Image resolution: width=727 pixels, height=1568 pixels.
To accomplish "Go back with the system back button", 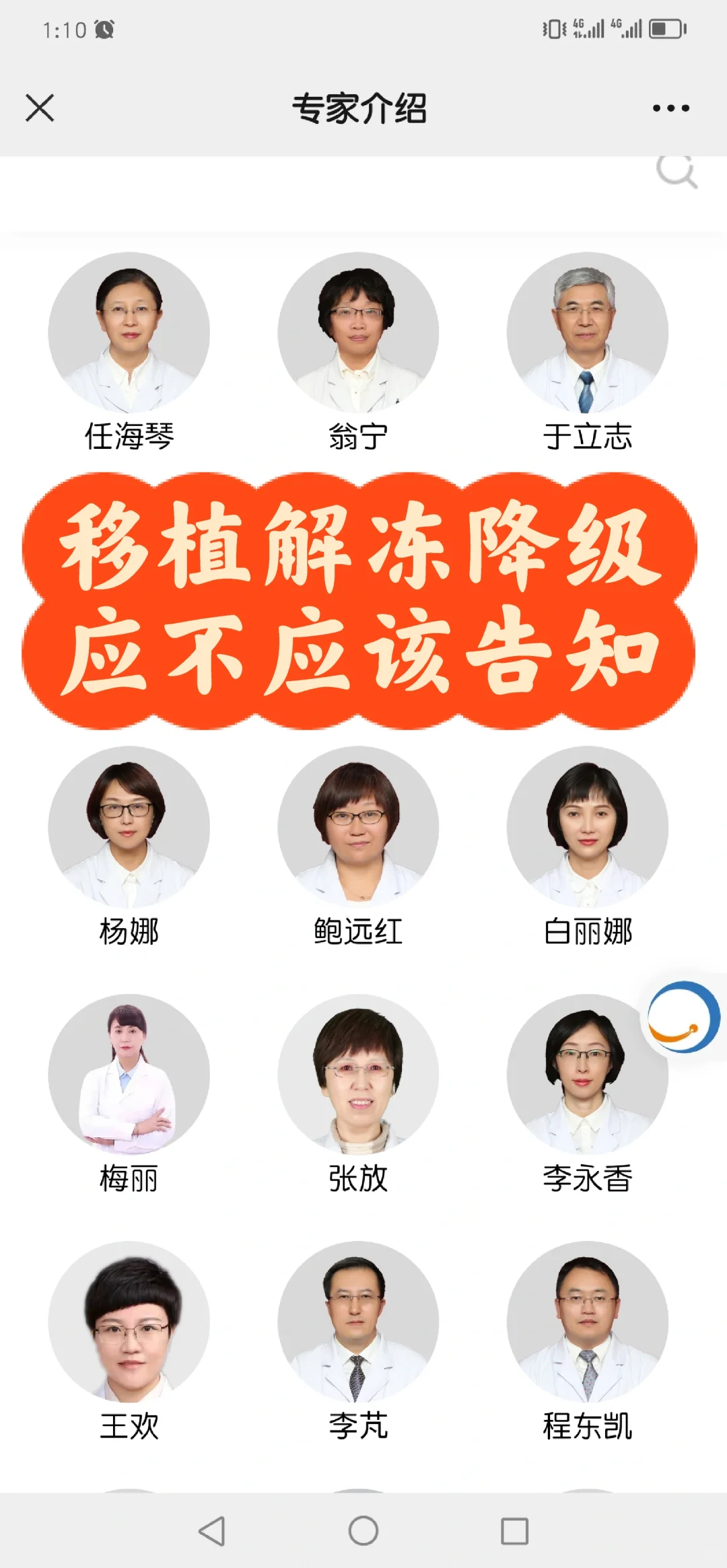I will coord(212,1531).
